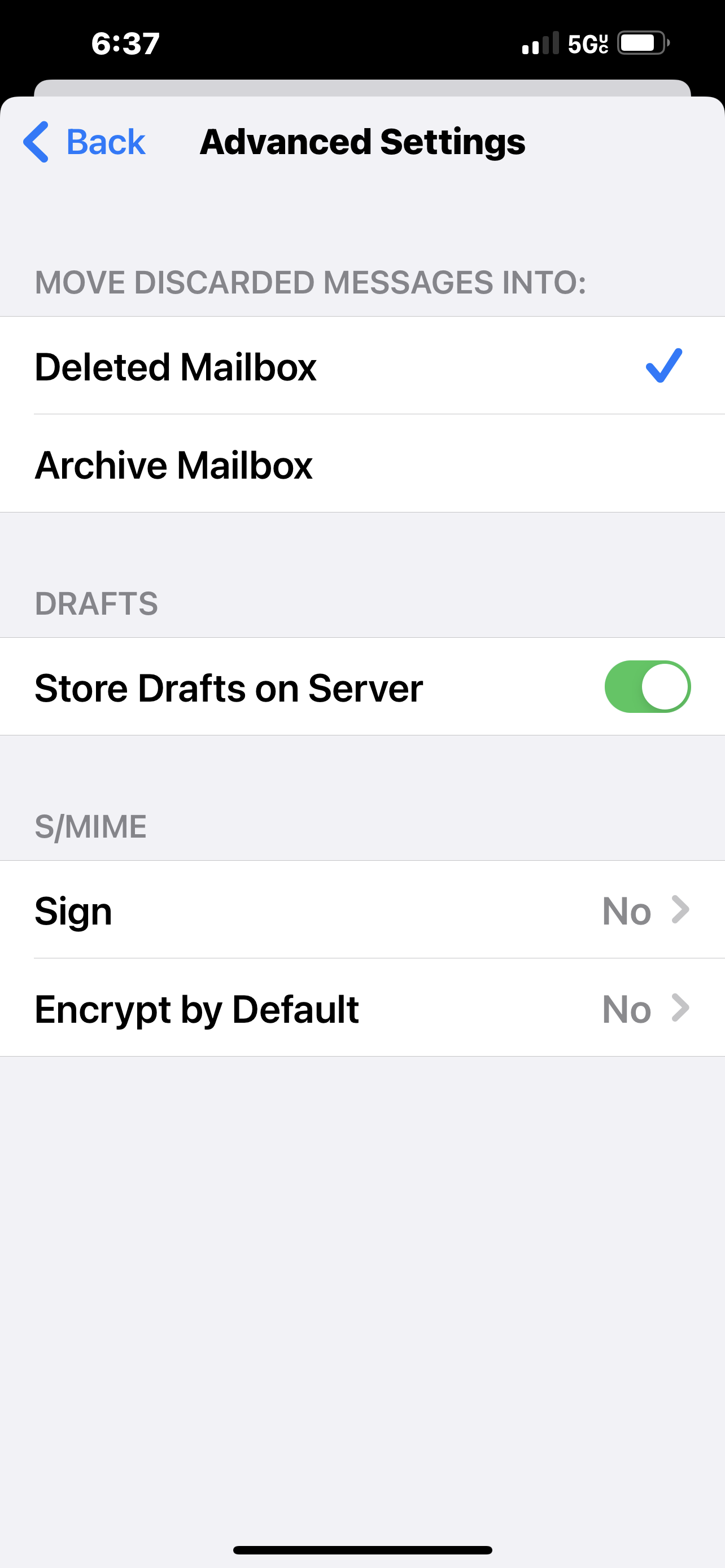Open the S/MIME Sign setting

point(361,910)
